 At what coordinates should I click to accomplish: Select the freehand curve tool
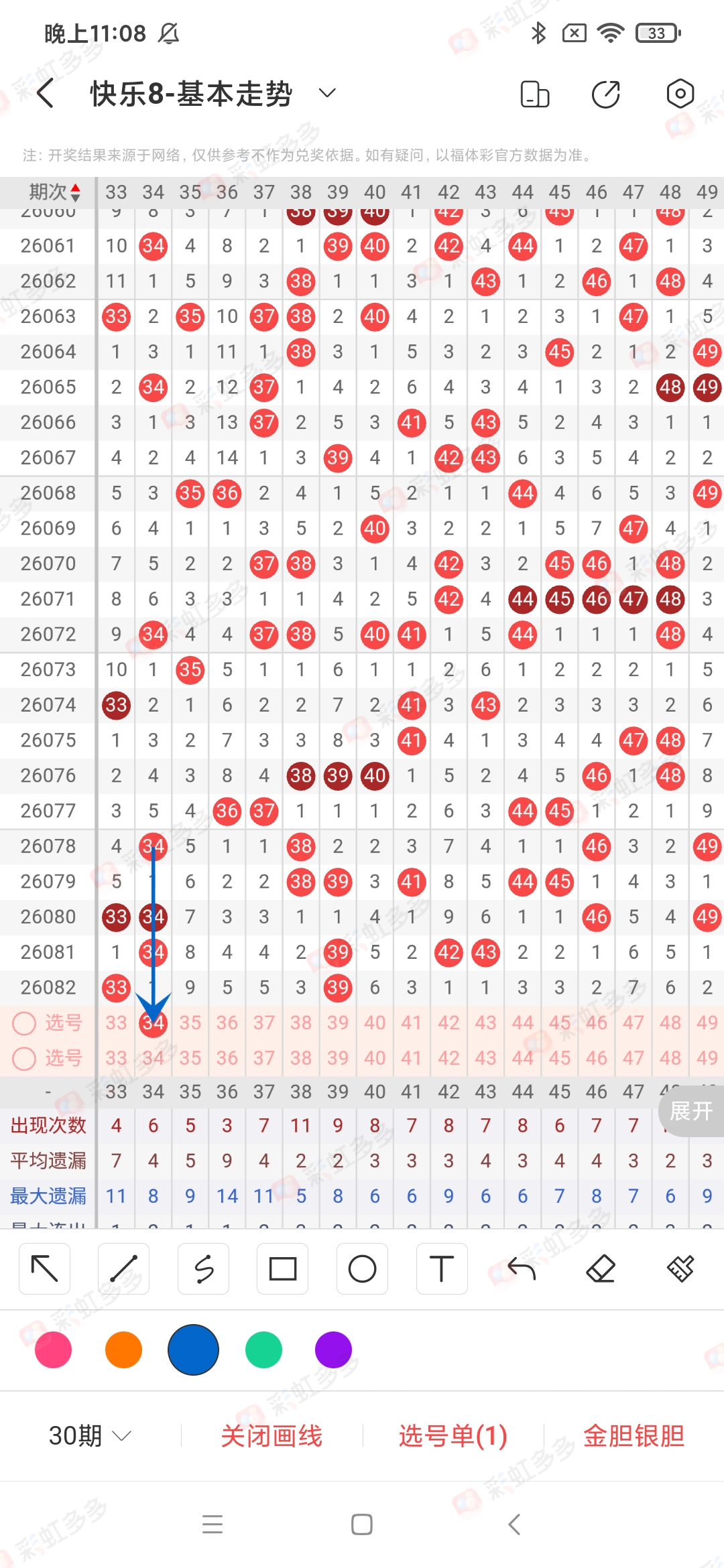tap(204, 1268)
